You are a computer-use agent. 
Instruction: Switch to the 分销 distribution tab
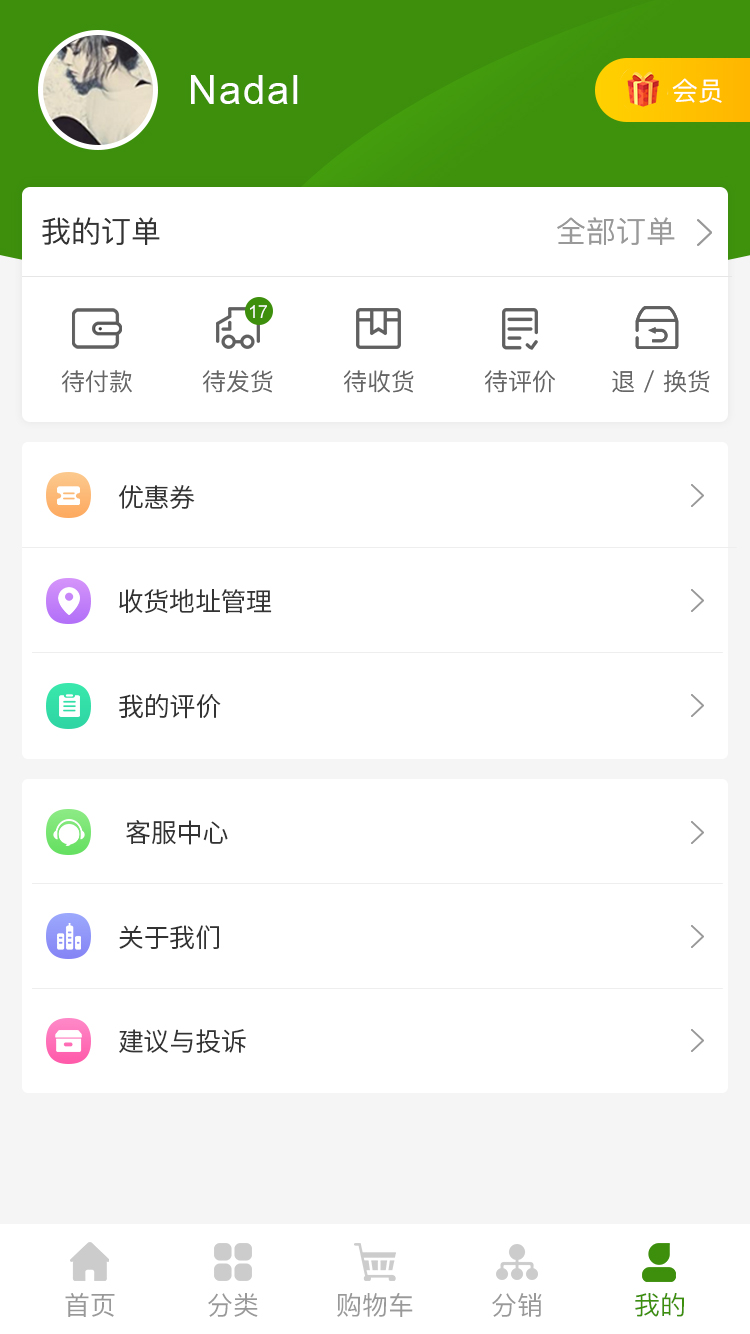tap(517, 1280)
